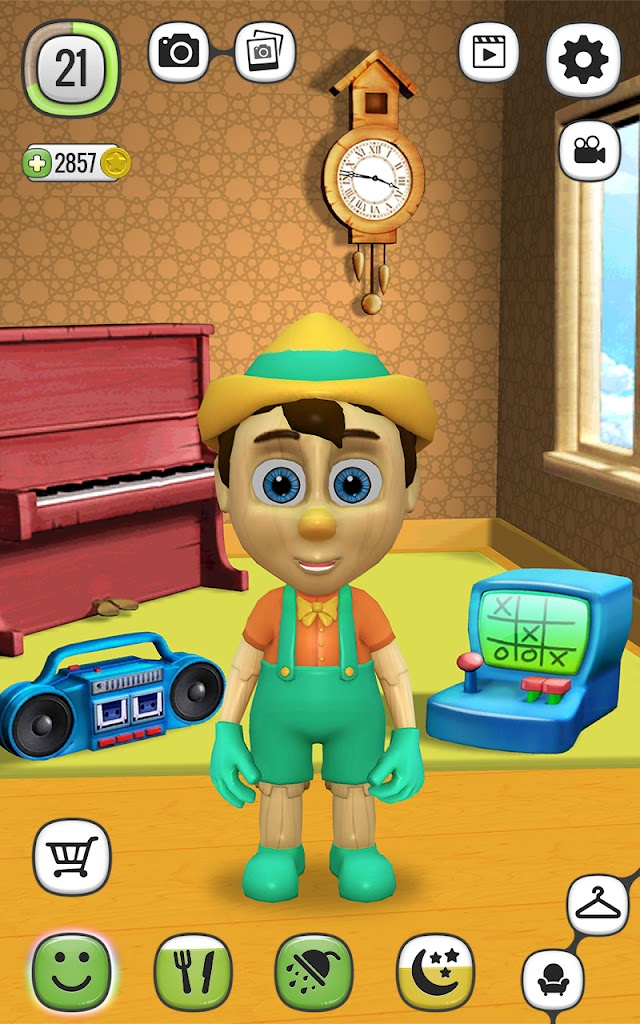The width and height of the screenshot is (640, 1024).
Task: Open the armchair furniture menu
Action: click(x=552, y=980)
